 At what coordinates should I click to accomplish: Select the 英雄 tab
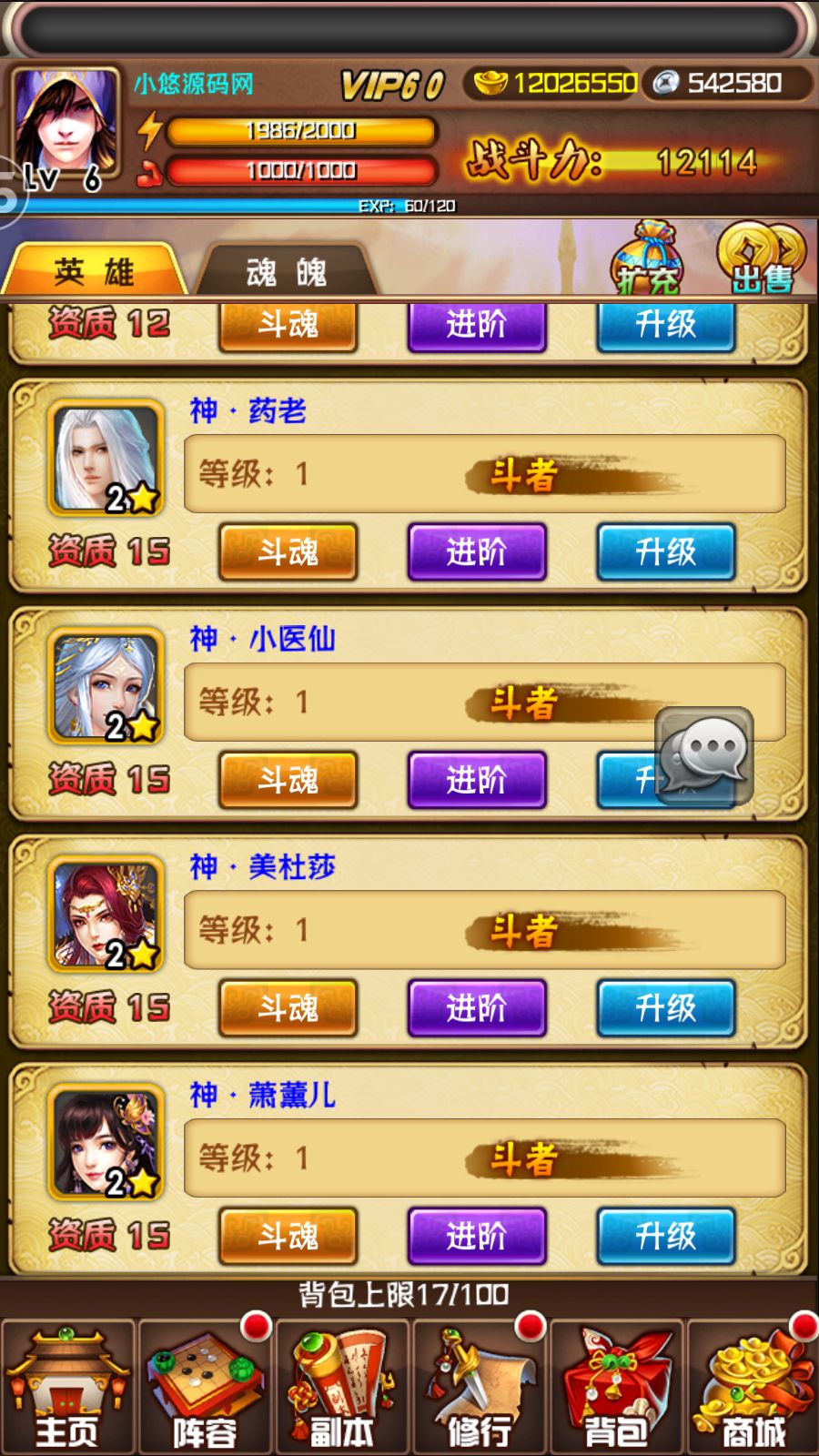pos(94,270)
